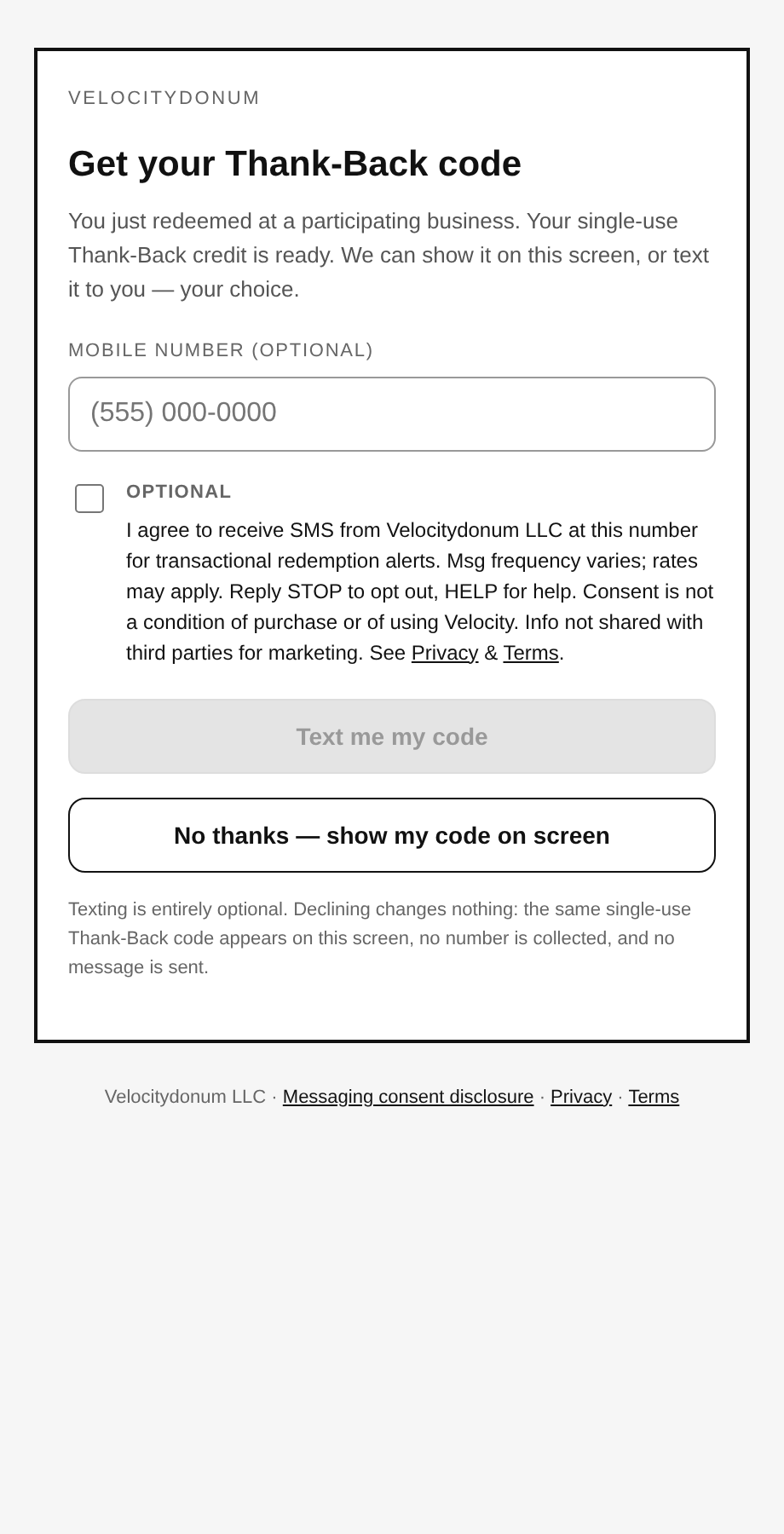Focus the mobile number input field
This screenshot has height=1534, width=784.
click(x=392, y=414)
